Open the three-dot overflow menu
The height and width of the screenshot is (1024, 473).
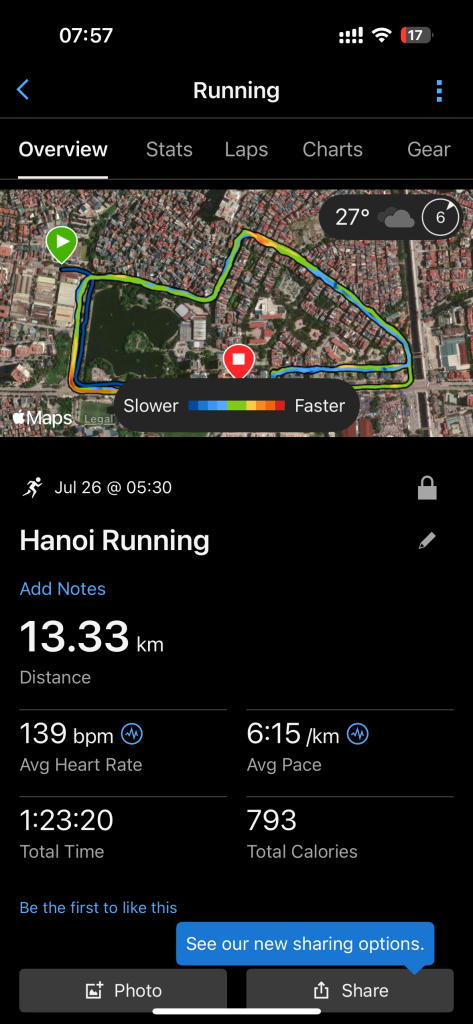pos(439,91)
